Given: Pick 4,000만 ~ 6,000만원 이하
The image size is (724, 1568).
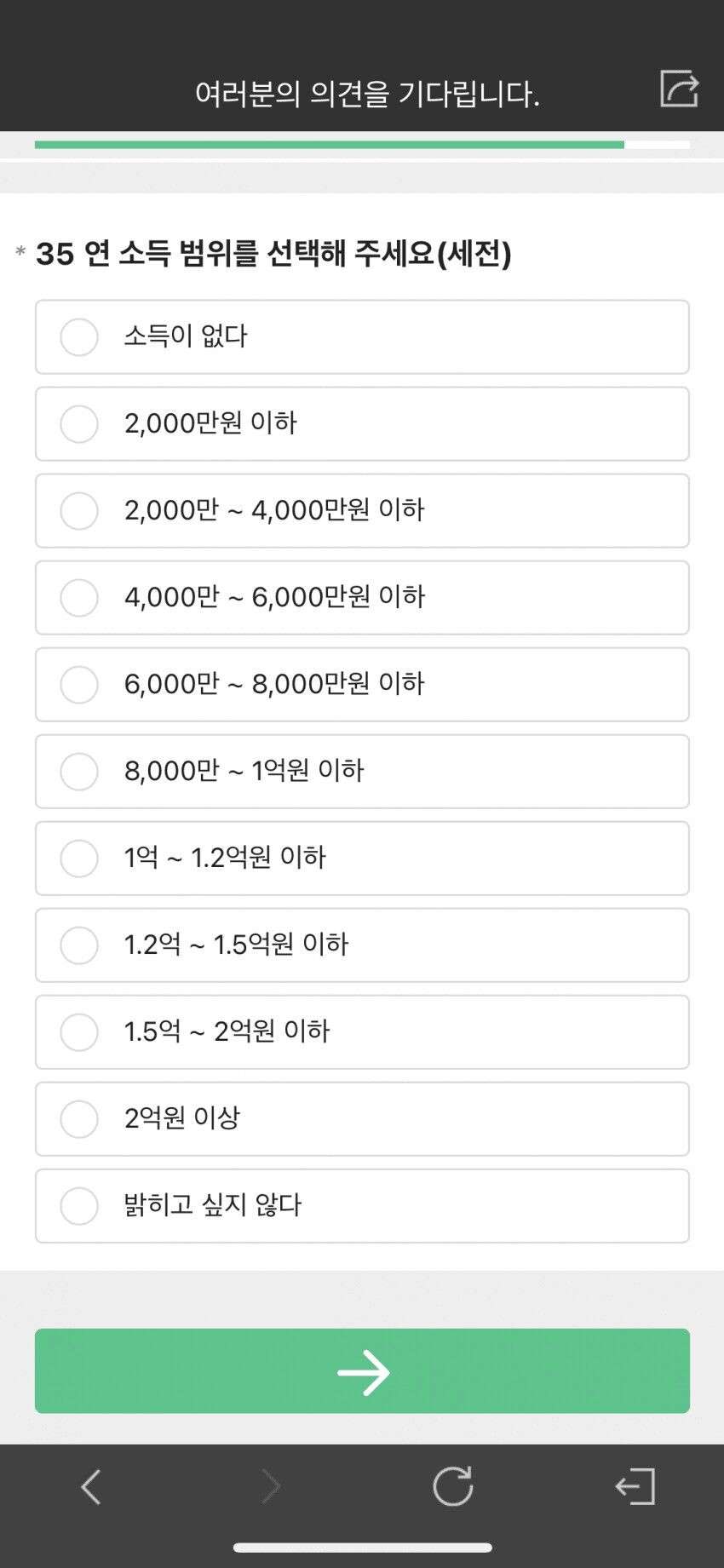Looking at the screenshot, I should (x=362, y=597).
